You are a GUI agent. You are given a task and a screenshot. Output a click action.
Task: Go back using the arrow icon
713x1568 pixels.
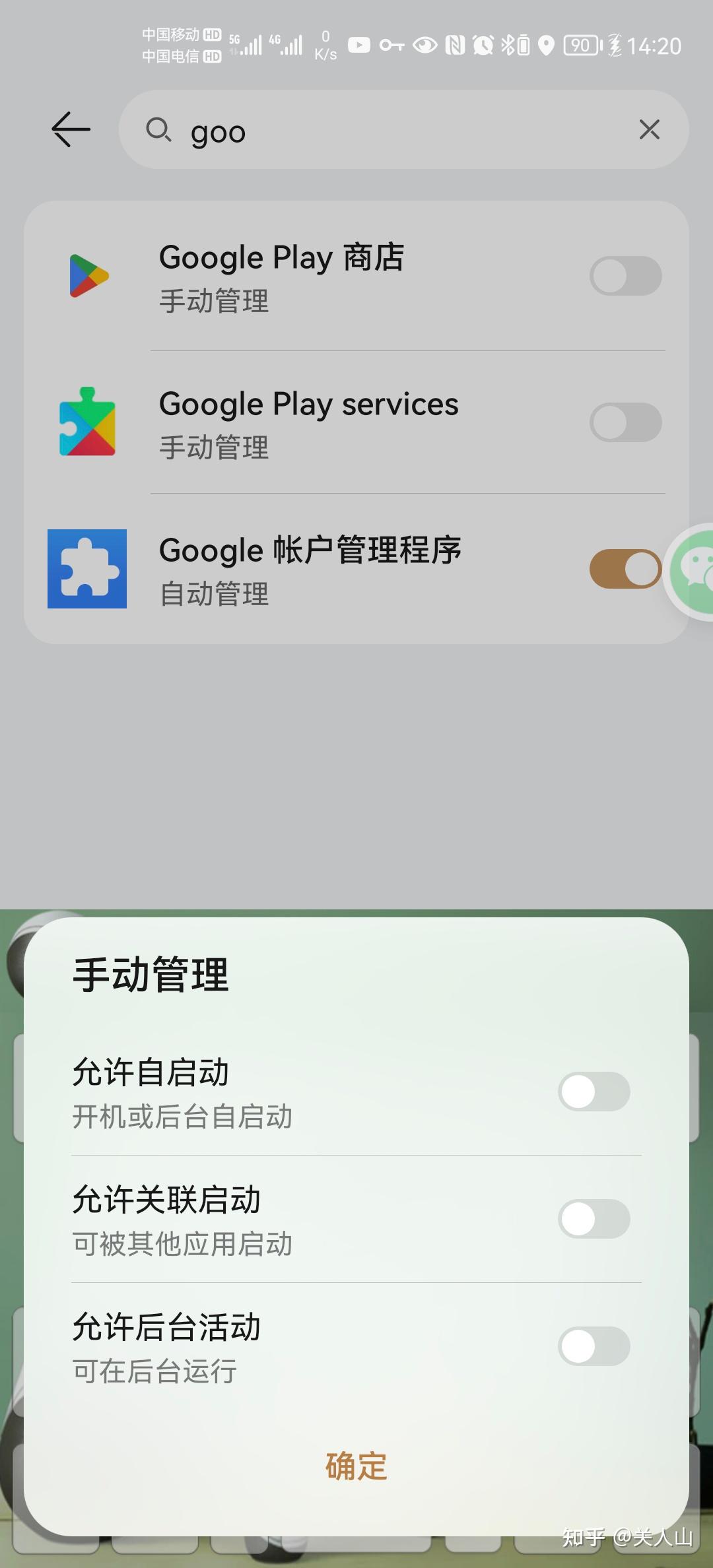[x=71, y=129]
